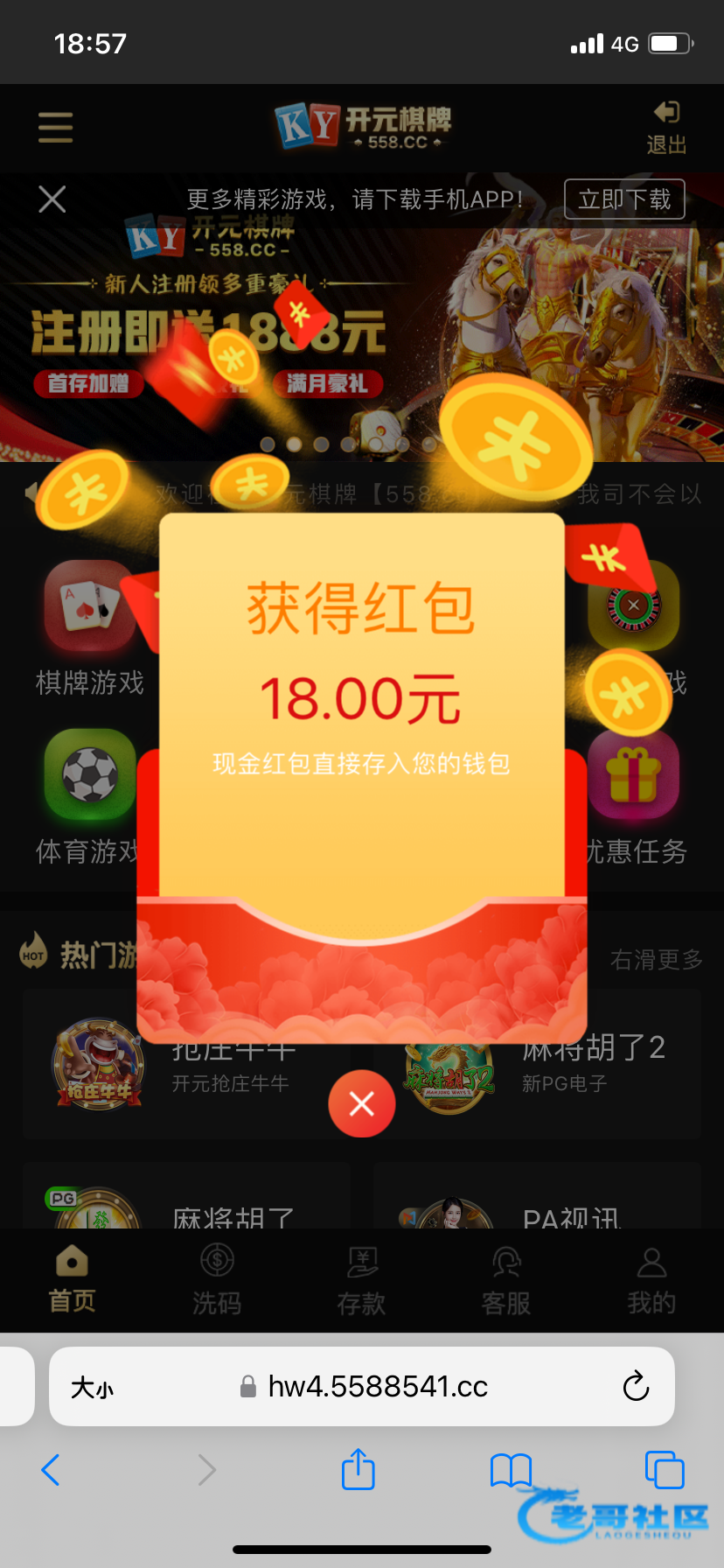Switch to the 首页 tab
The height and width of the screenshot is (1568, 724).
[x=72, y=1279]
